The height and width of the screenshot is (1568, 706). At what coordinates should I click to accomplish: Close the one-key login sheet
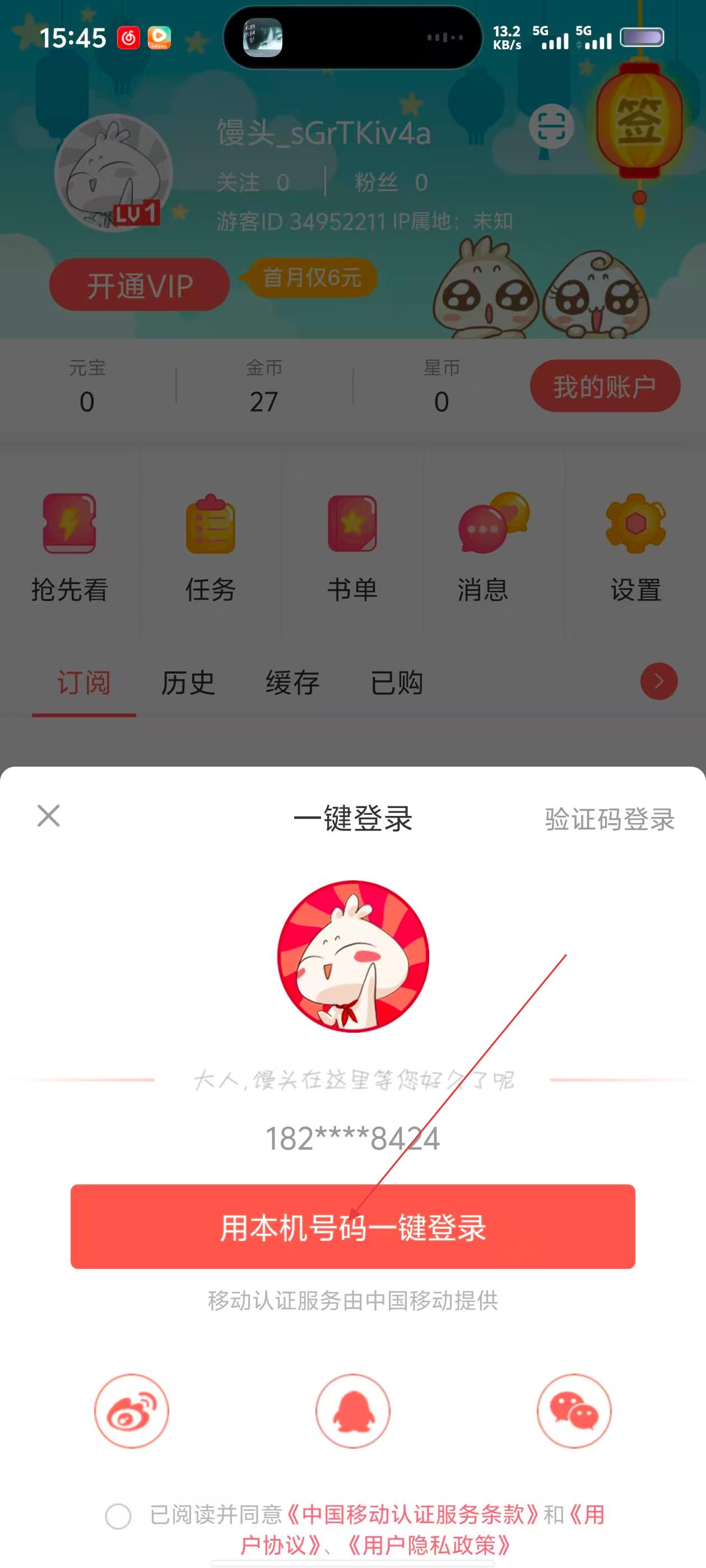[x=48, y=816]
